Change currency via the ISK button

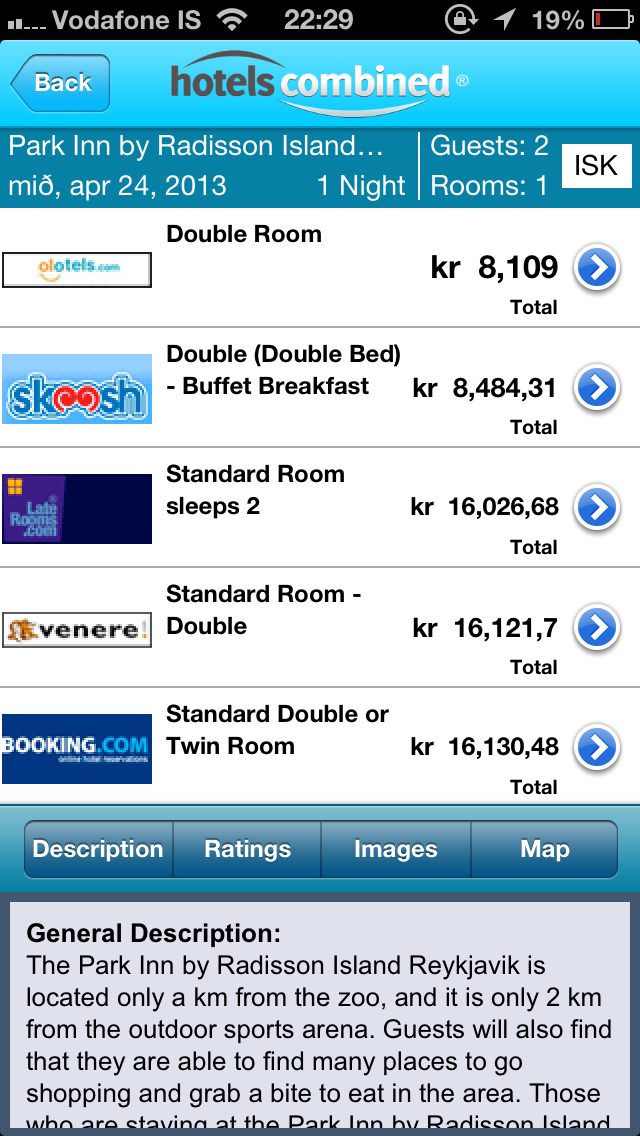tap(596, 165)
